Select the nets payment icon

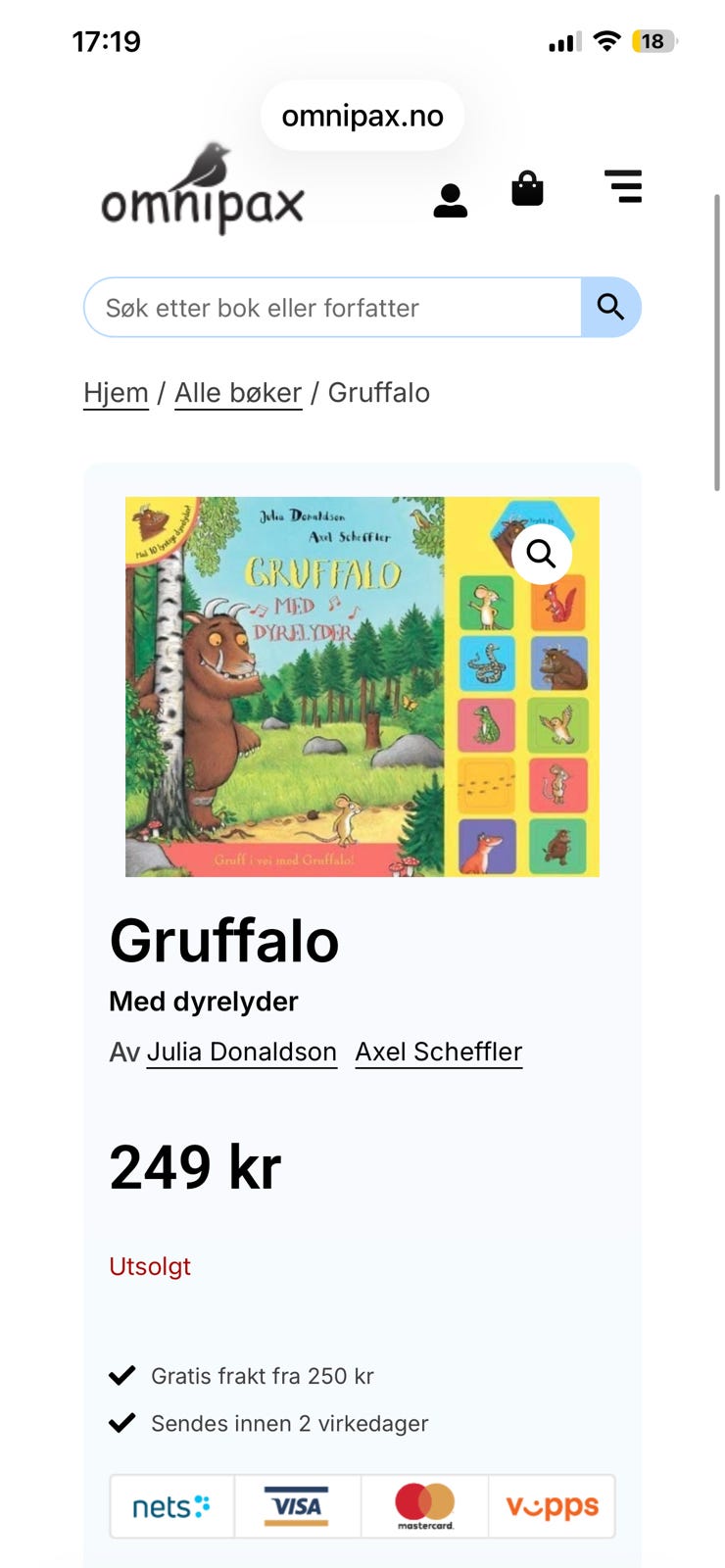[x=171, y=1506]
